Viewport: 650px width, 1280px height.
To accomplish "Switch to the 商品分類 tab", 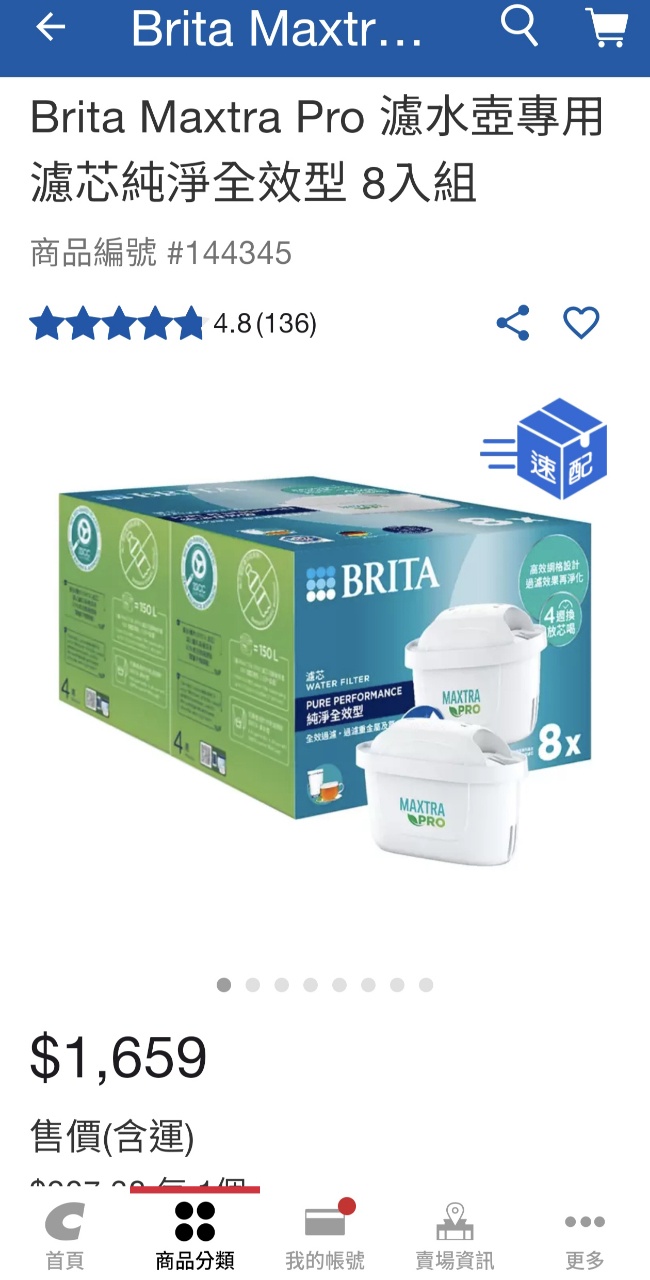I will coord(195,1236).
